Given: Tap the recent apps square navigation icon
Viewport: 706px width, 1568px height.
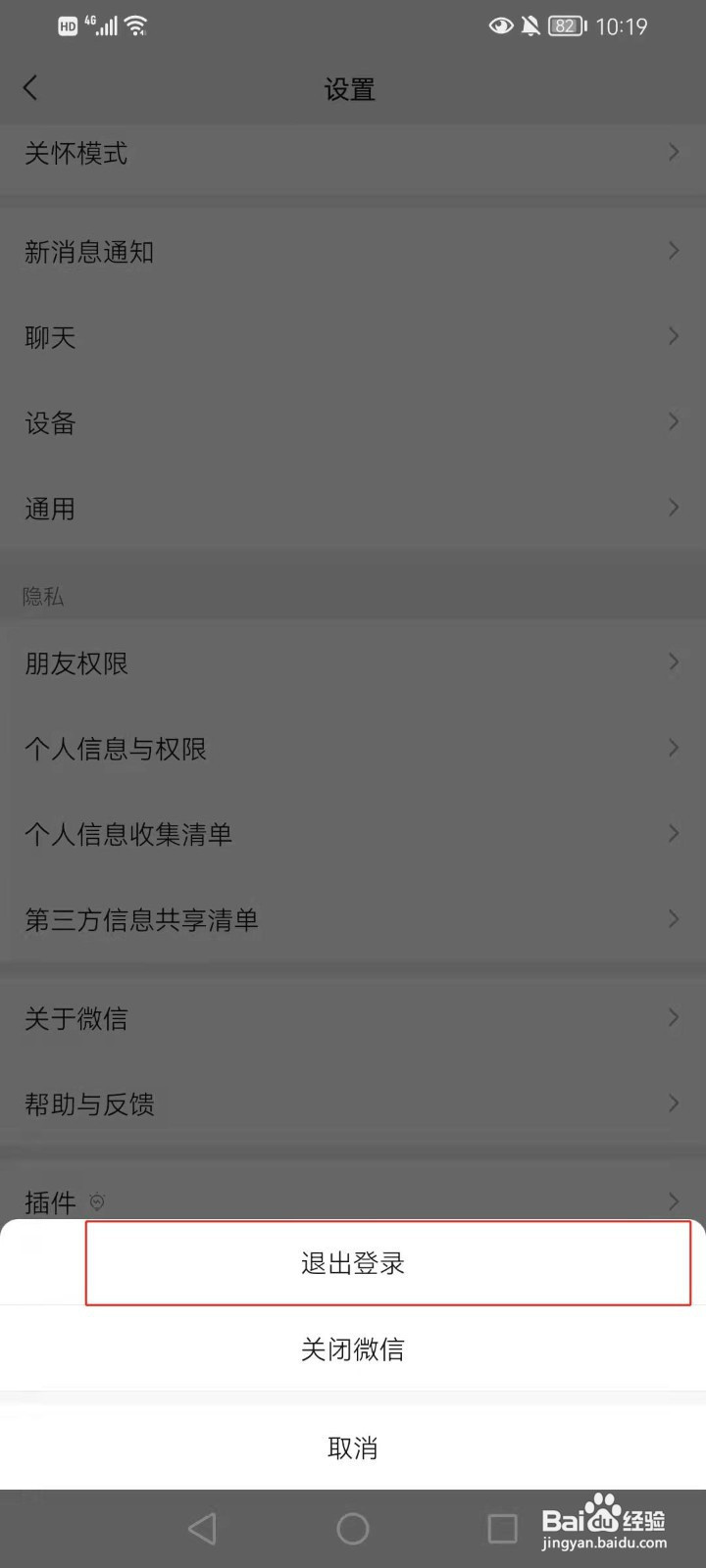Looking at the screenshot, I should (503, 1527).
